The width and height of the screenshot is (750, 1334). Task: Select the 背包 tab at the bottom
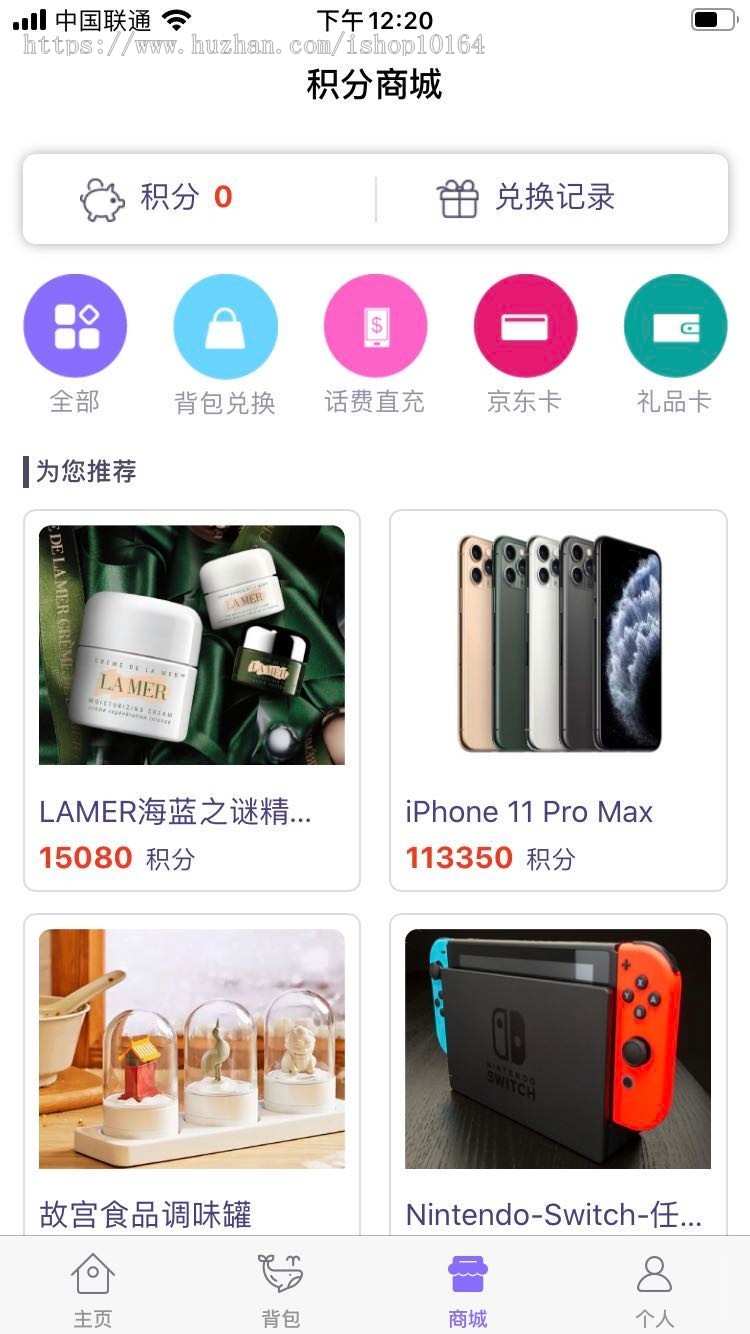(283, 1285)
